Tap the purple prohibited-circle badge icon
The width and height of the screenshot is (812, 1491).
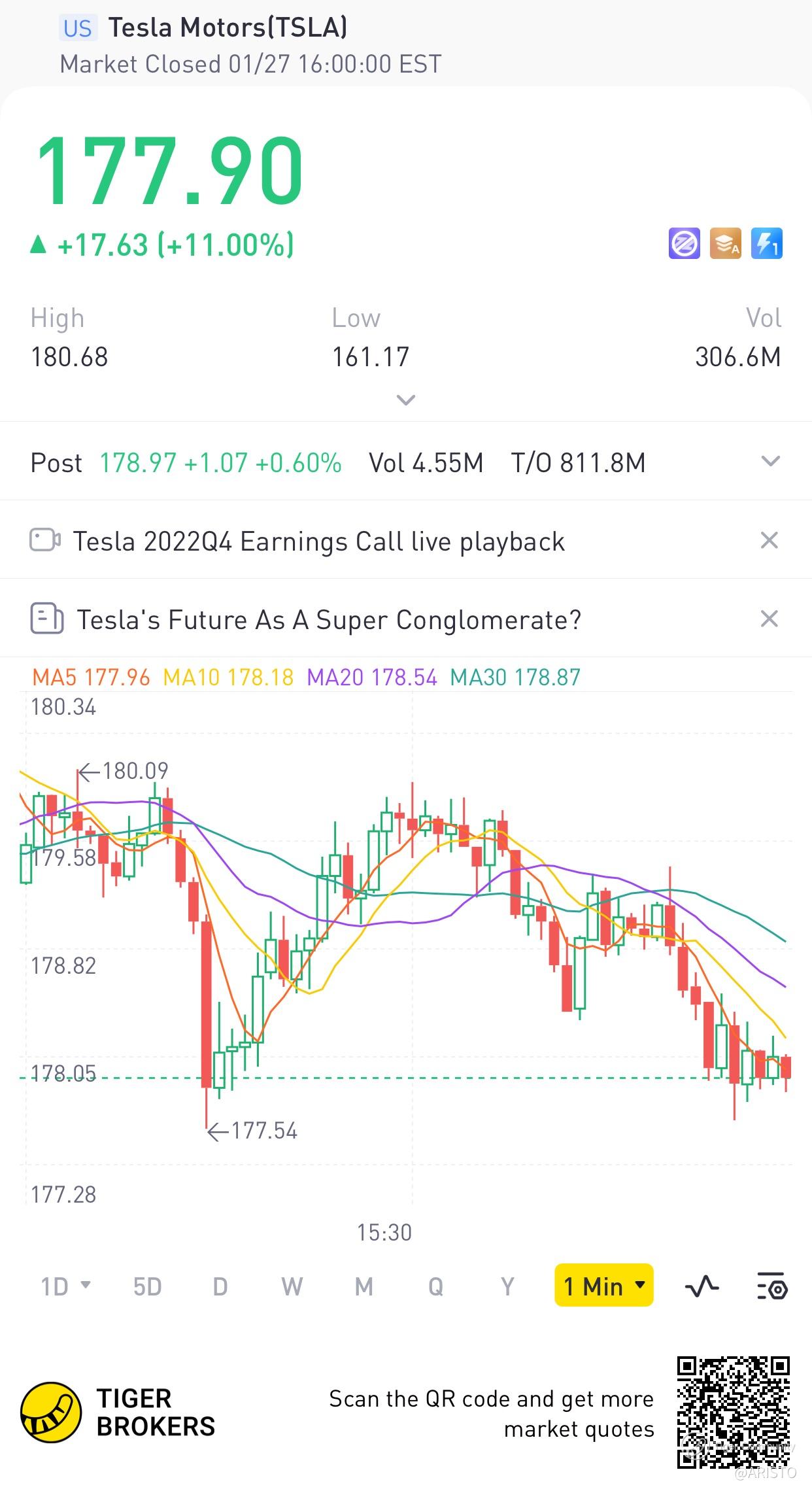point(685,244)
